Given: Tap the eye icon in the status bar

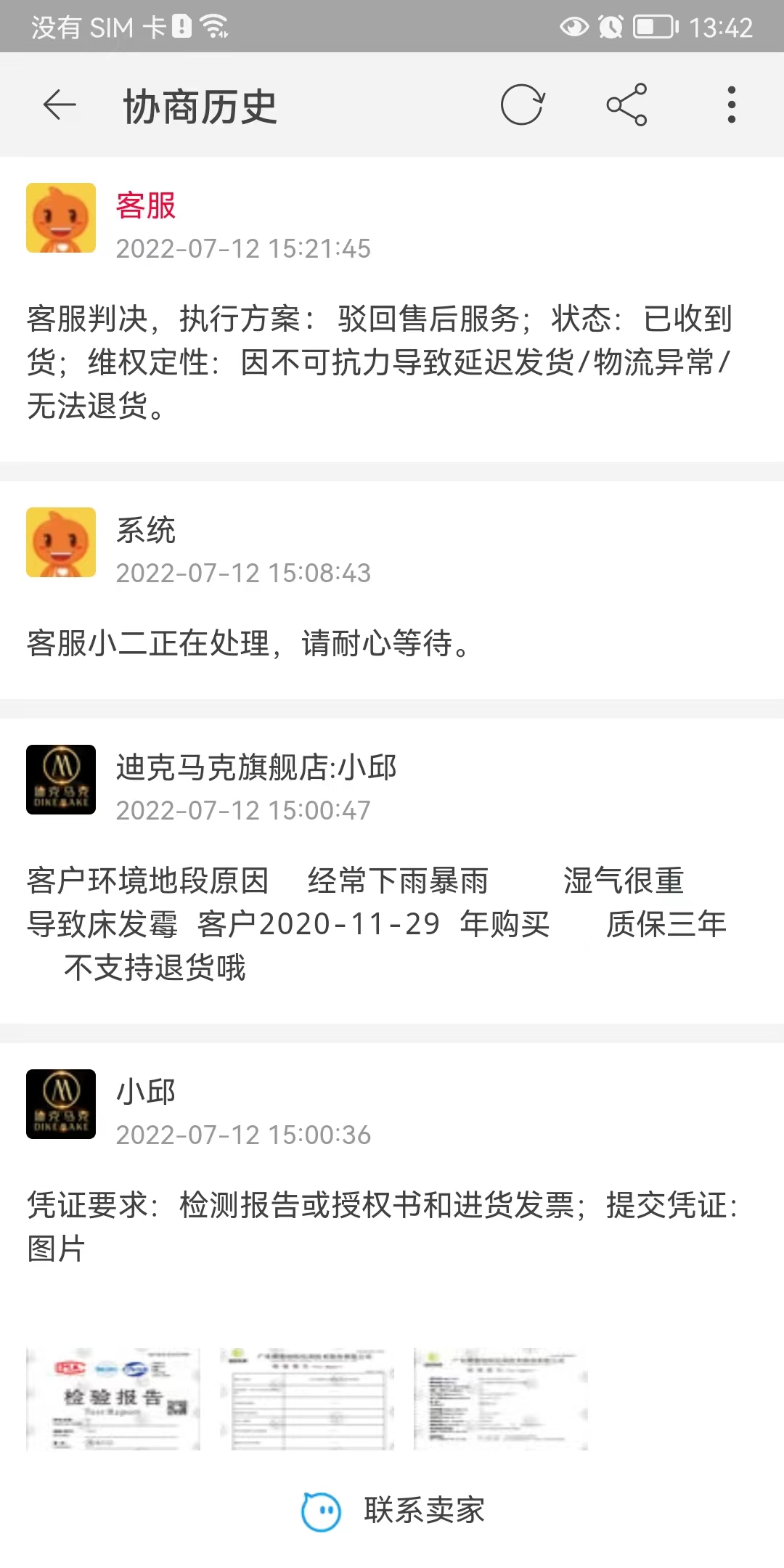Looking at the screenshot, I should [575, 27].
